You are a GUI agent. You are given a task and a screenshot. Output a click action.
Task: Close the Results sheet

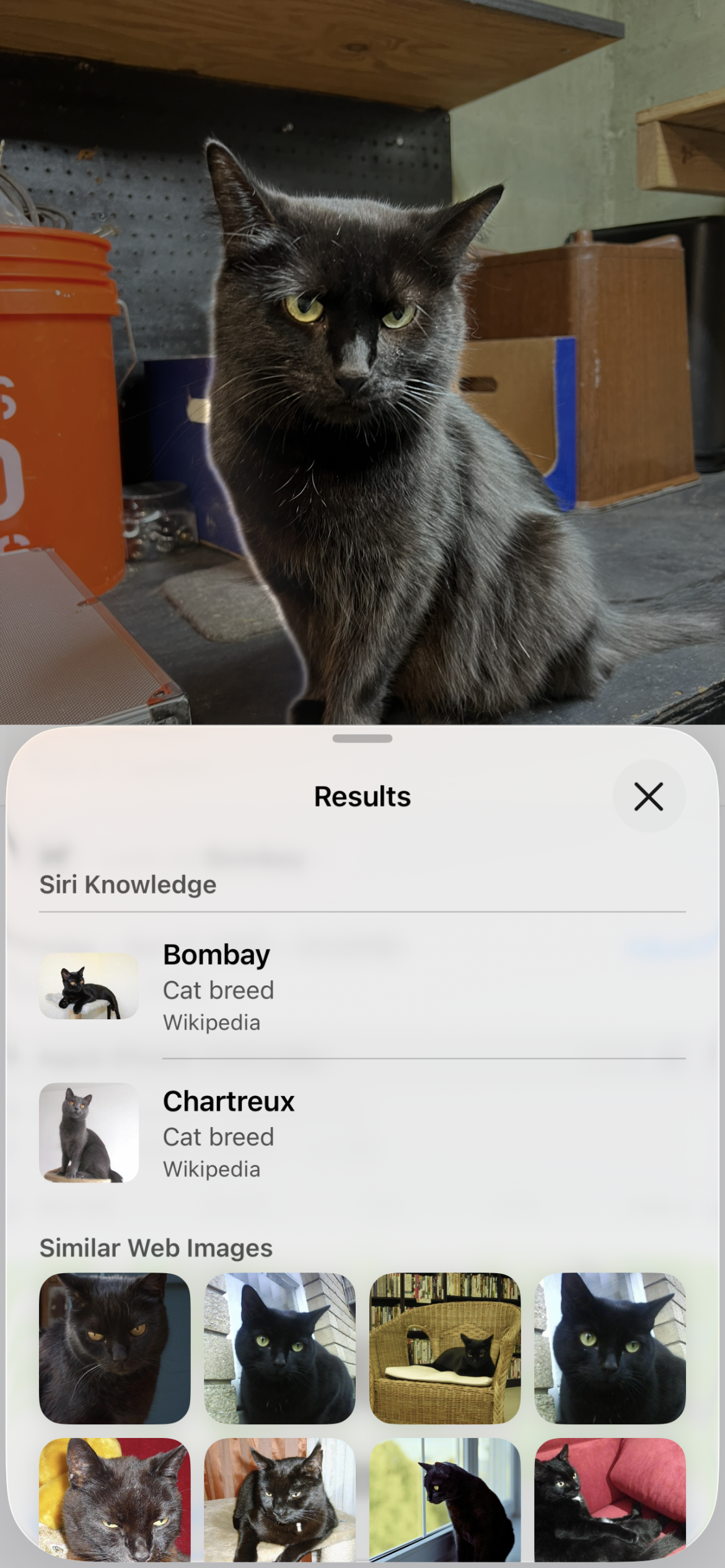(649, 796)
